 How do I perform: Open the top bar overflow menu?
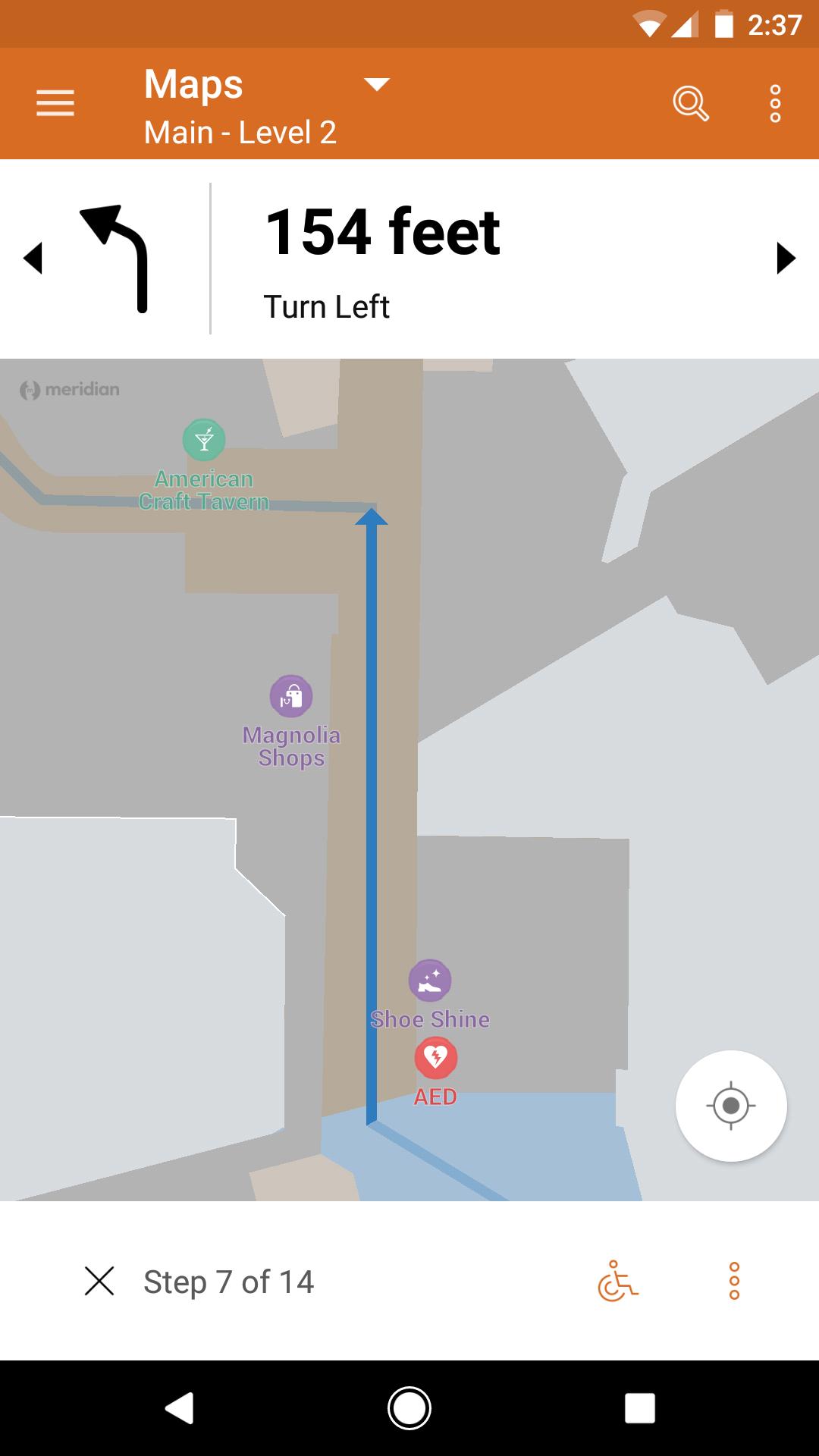coord(775,103)
